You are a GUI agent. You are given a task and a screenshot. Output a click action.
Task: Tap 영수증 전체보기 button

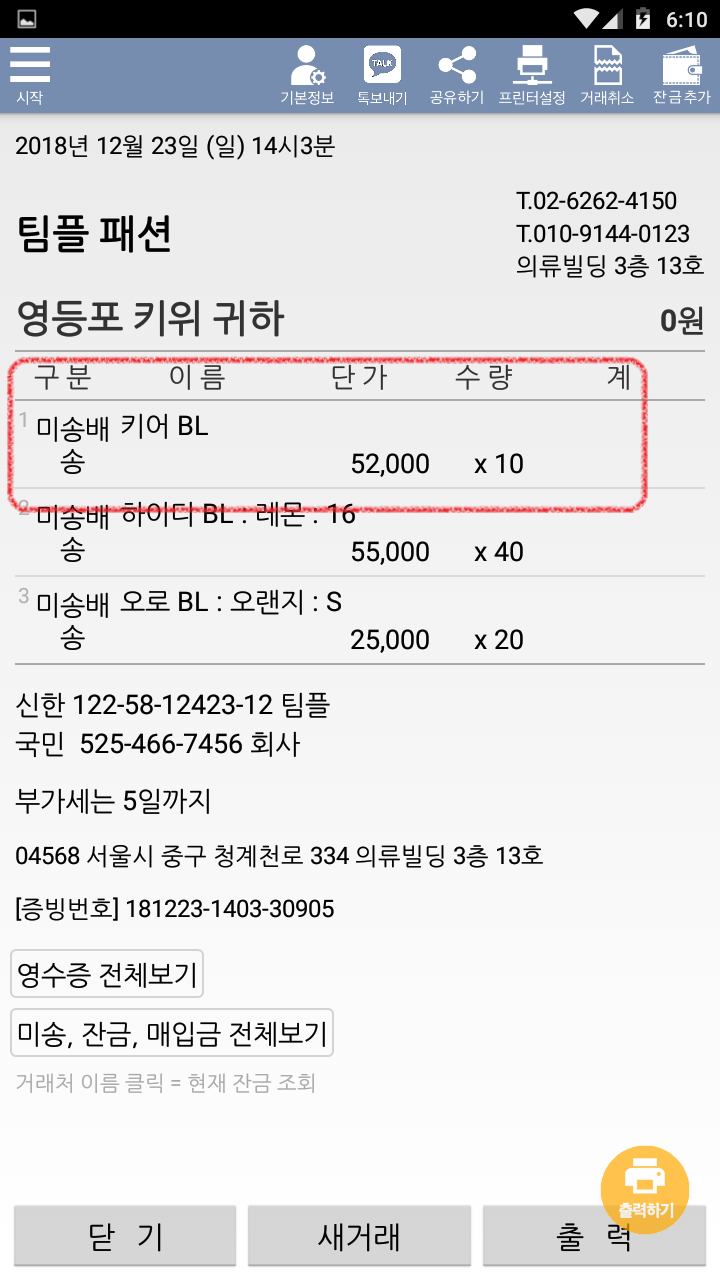(x=107, y=974)
